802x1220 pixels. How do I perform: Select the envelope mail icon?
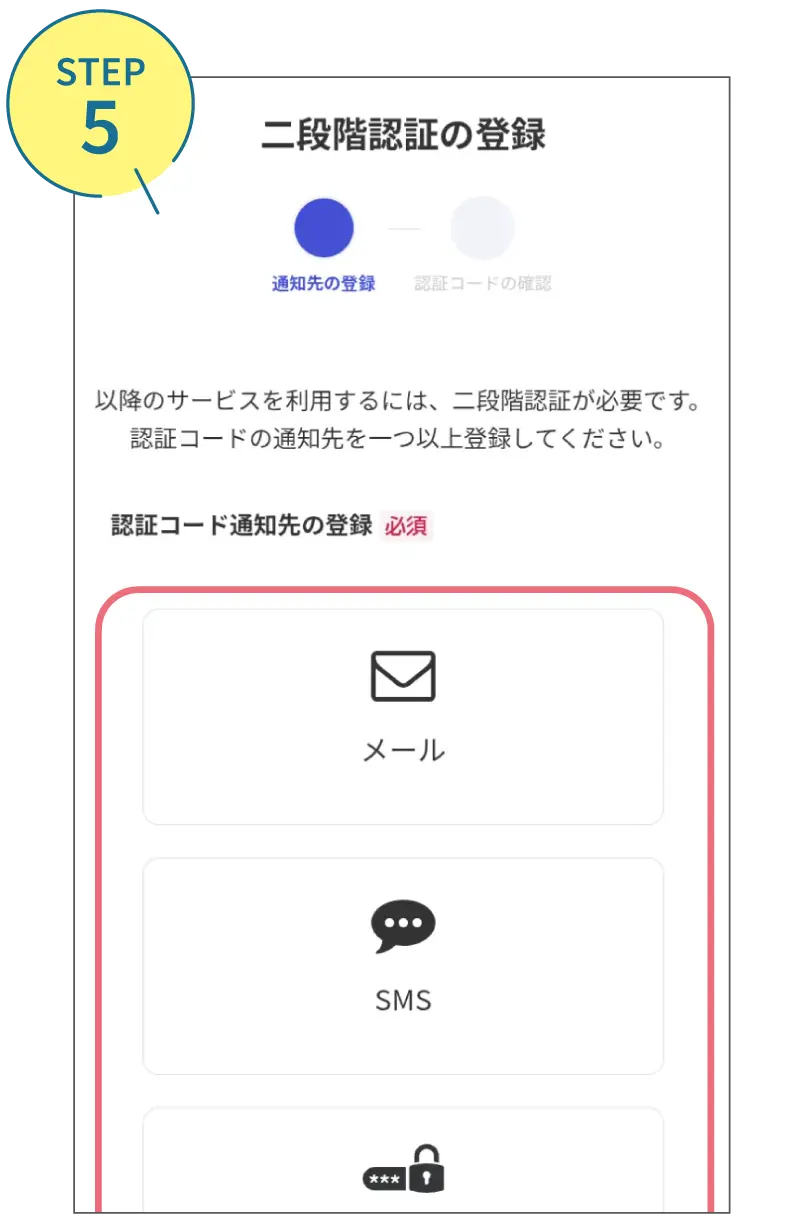coord(403,674)
